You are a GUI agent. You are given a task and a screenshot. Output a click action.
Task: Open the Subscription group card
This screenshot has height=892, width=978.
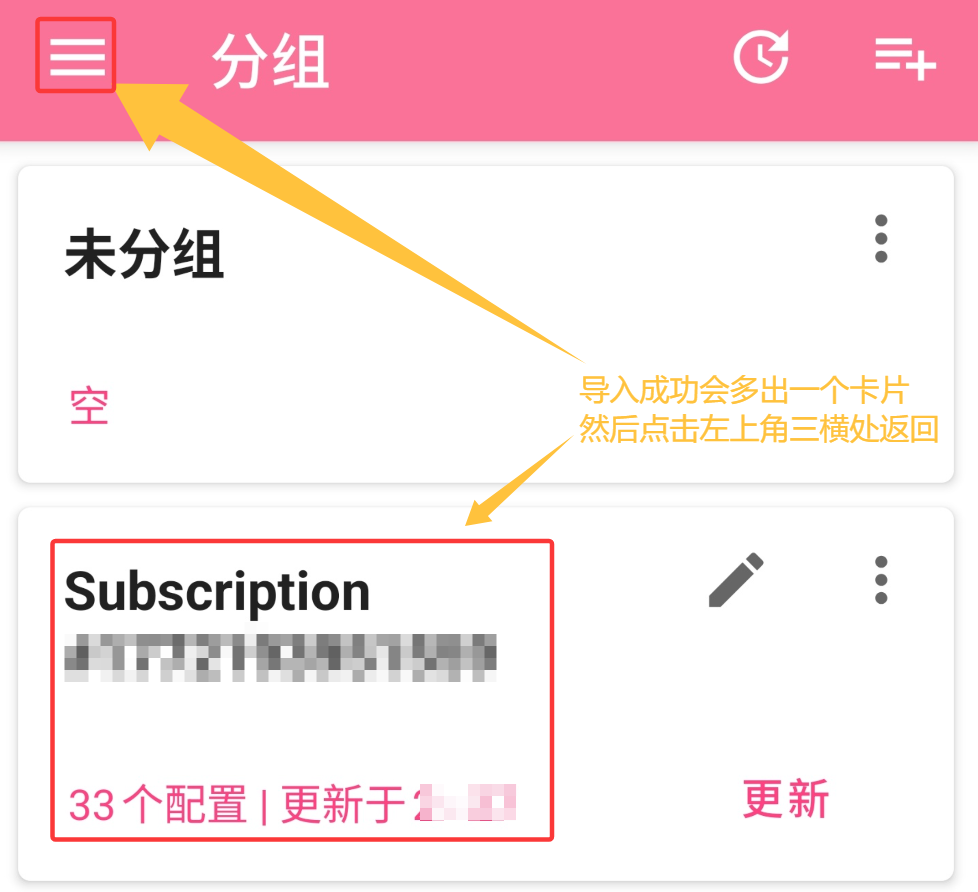300,690
